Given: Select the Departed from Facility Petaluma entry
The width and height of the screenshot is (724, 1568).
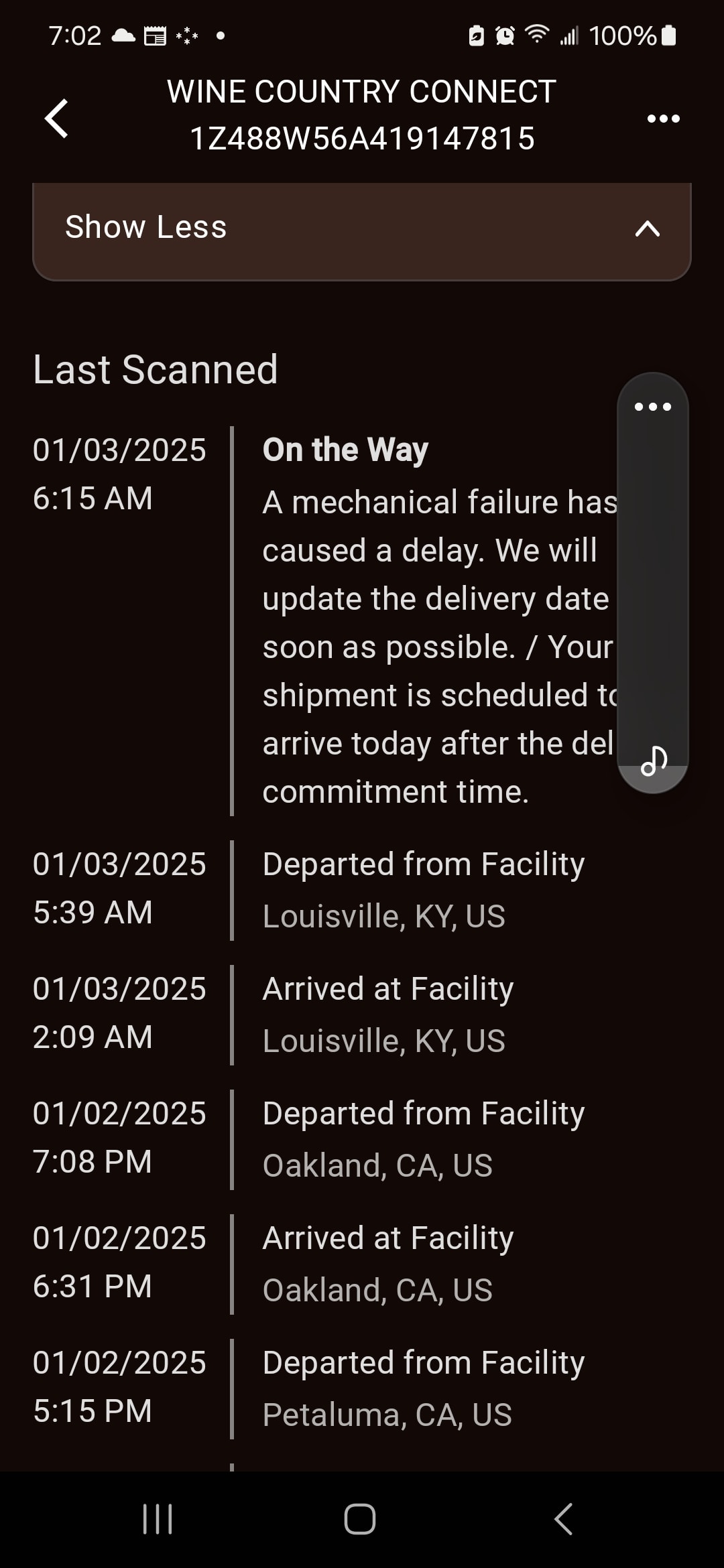Looking at the screenshot, I should point(423,1387).
